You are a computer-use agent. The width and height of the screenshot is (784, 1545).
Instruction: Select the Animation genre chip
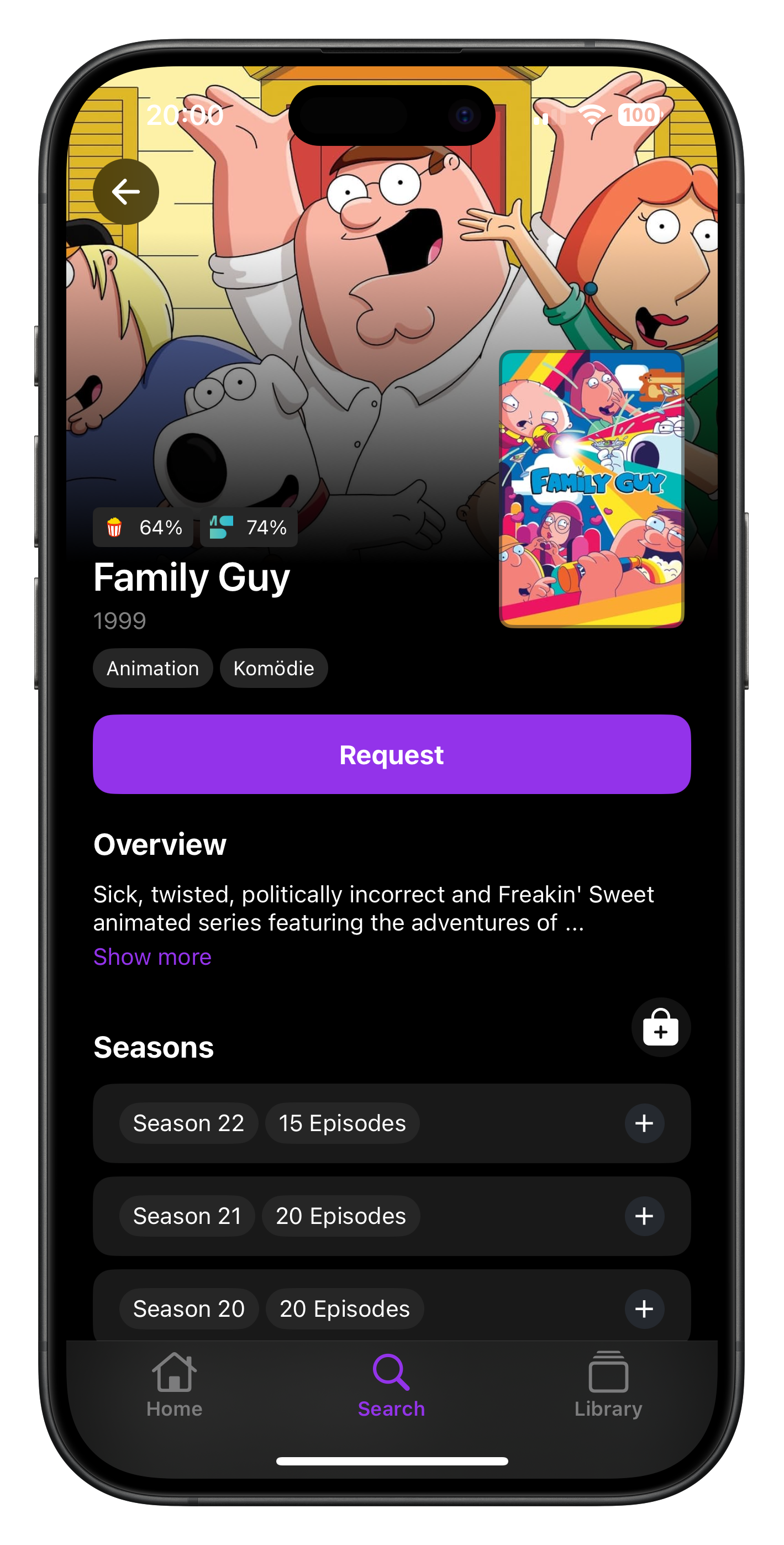pyautogui.click(x=153, y=668)
